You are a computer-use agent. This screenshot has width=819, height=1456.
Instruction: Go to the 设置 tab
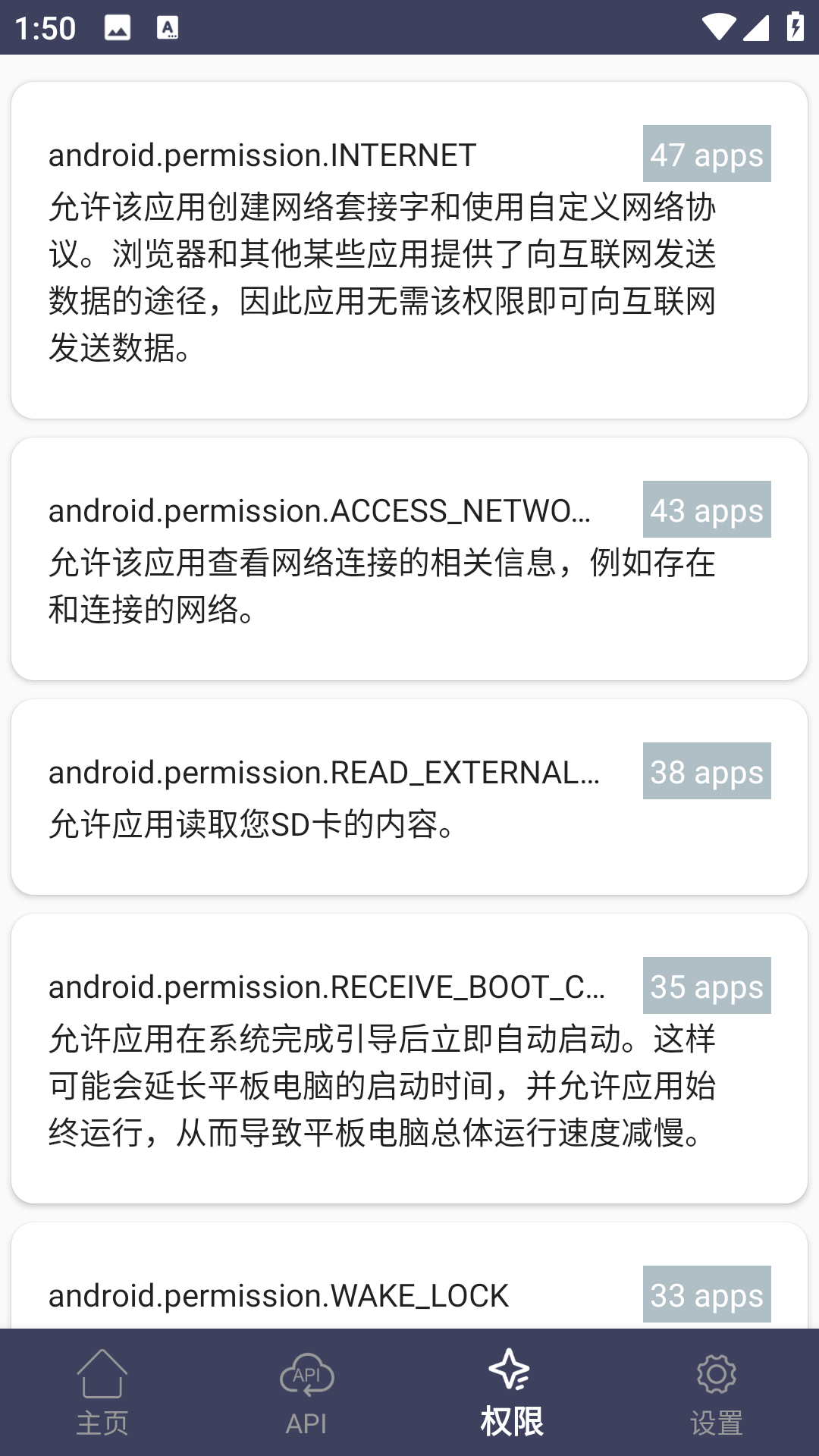[717, 1393]
